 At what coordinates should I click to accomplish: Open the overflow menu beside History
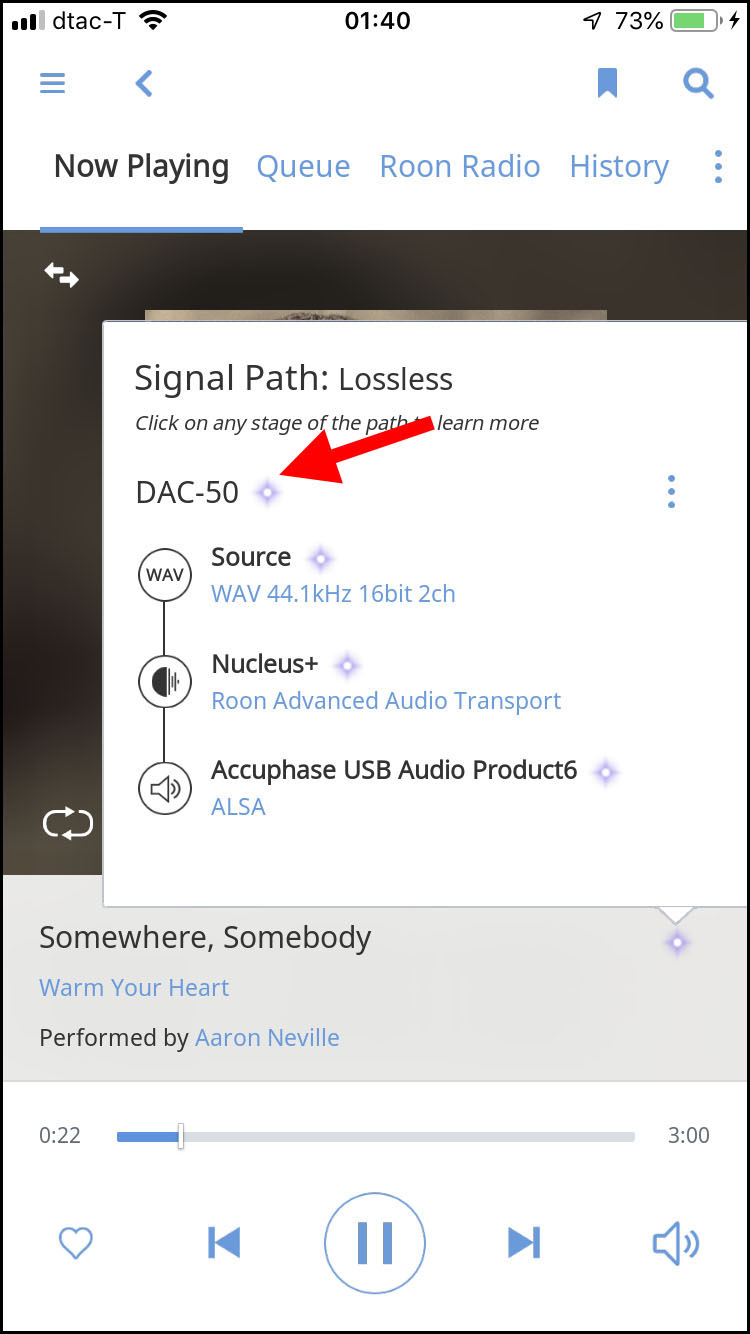(x=717, y=167)
